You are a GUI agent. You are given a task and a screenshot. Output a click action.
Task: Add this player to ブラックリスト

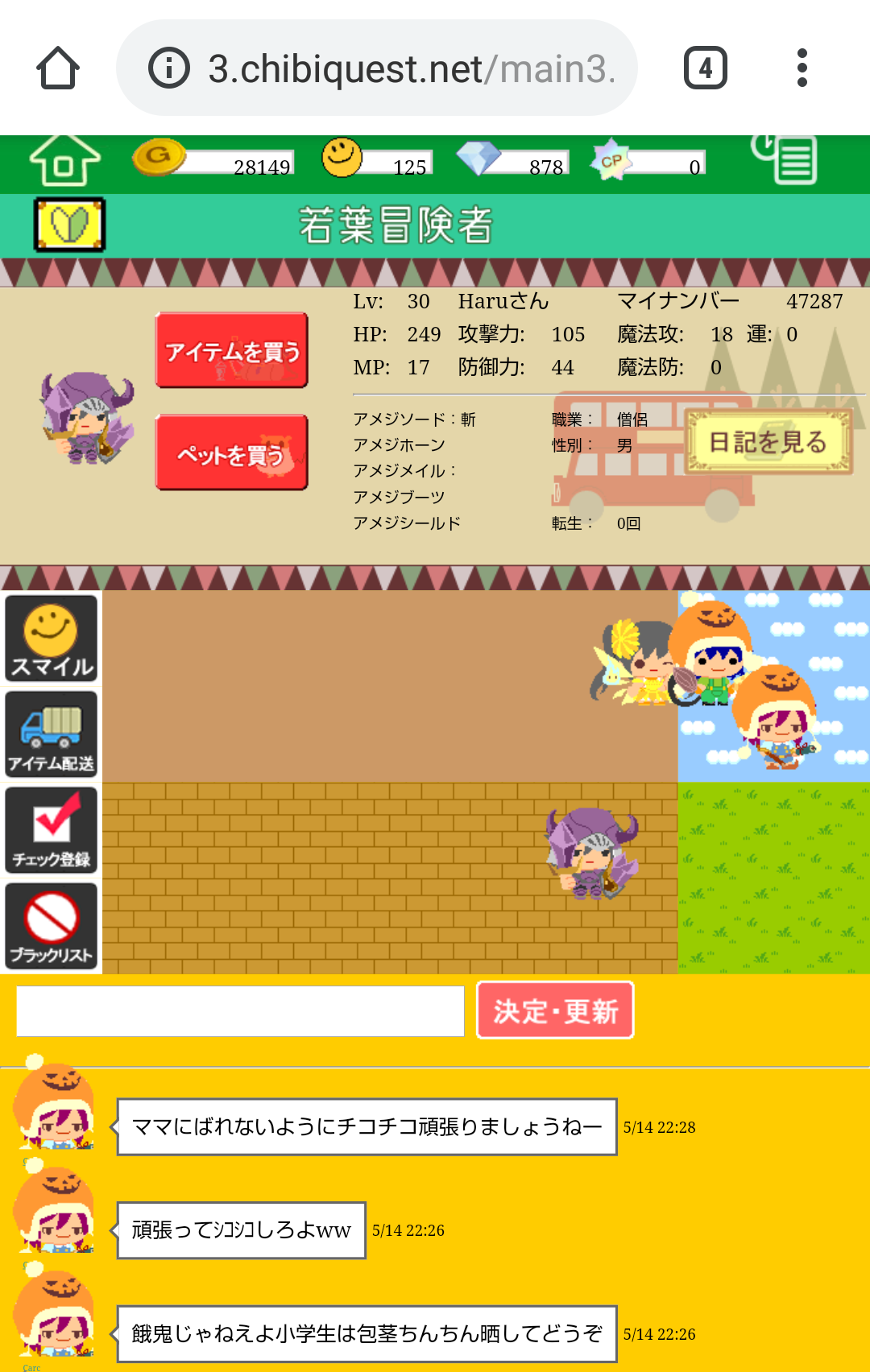click(x=52, y=926)
